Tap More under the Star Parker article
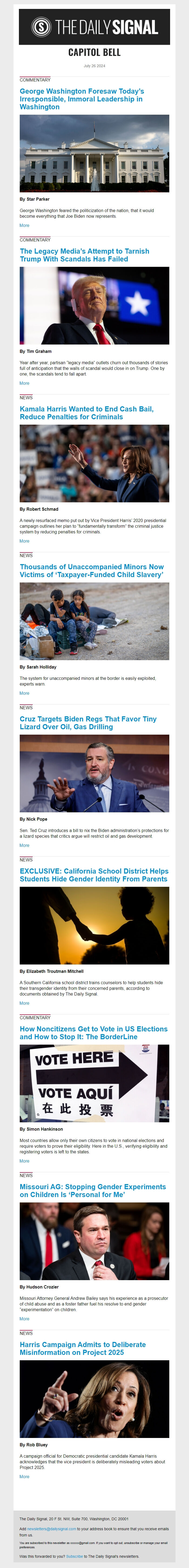 24,225
